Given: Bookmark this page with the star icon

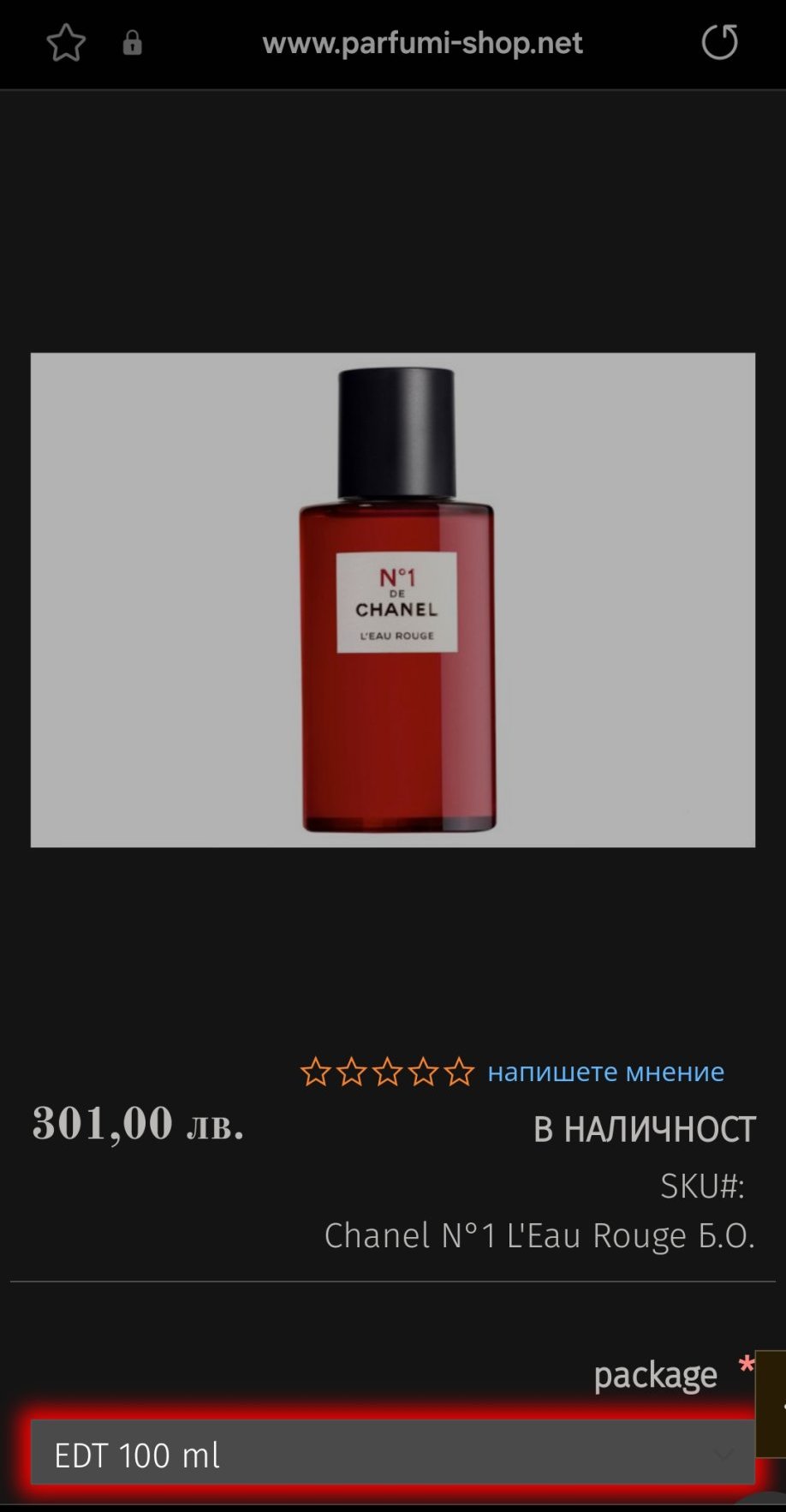Looking at the screenshot, I should tap(66, 43).
